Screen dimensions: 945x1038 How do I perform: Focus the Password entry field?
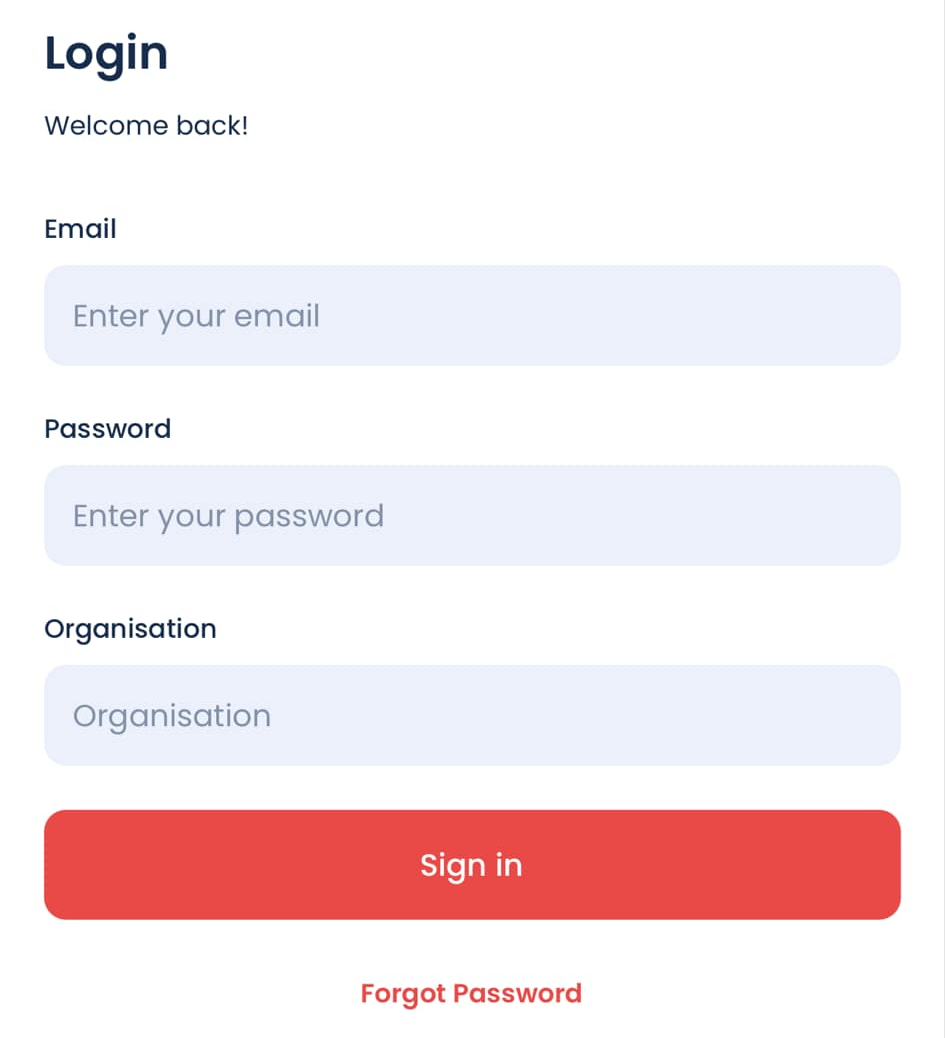coord(472,516)
